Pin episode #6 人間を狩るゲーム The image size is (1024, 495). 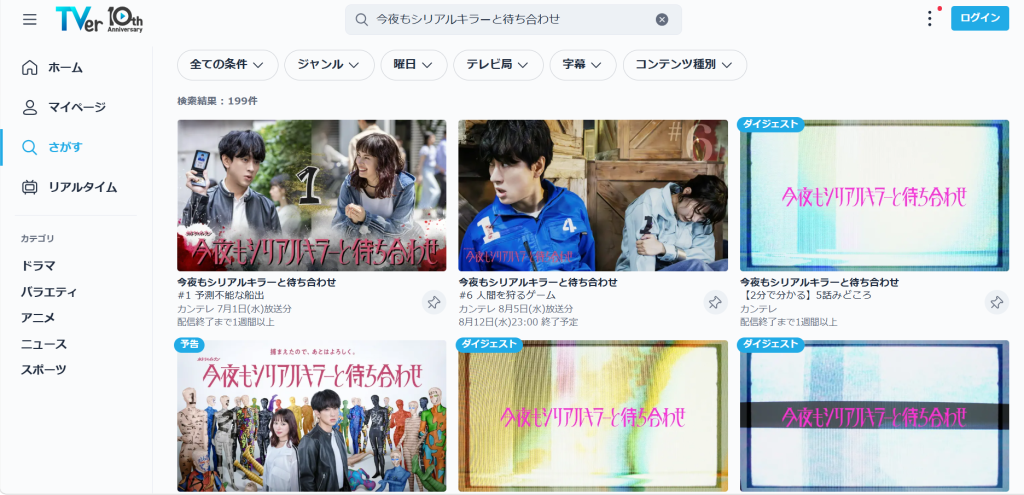pos(715,302)
